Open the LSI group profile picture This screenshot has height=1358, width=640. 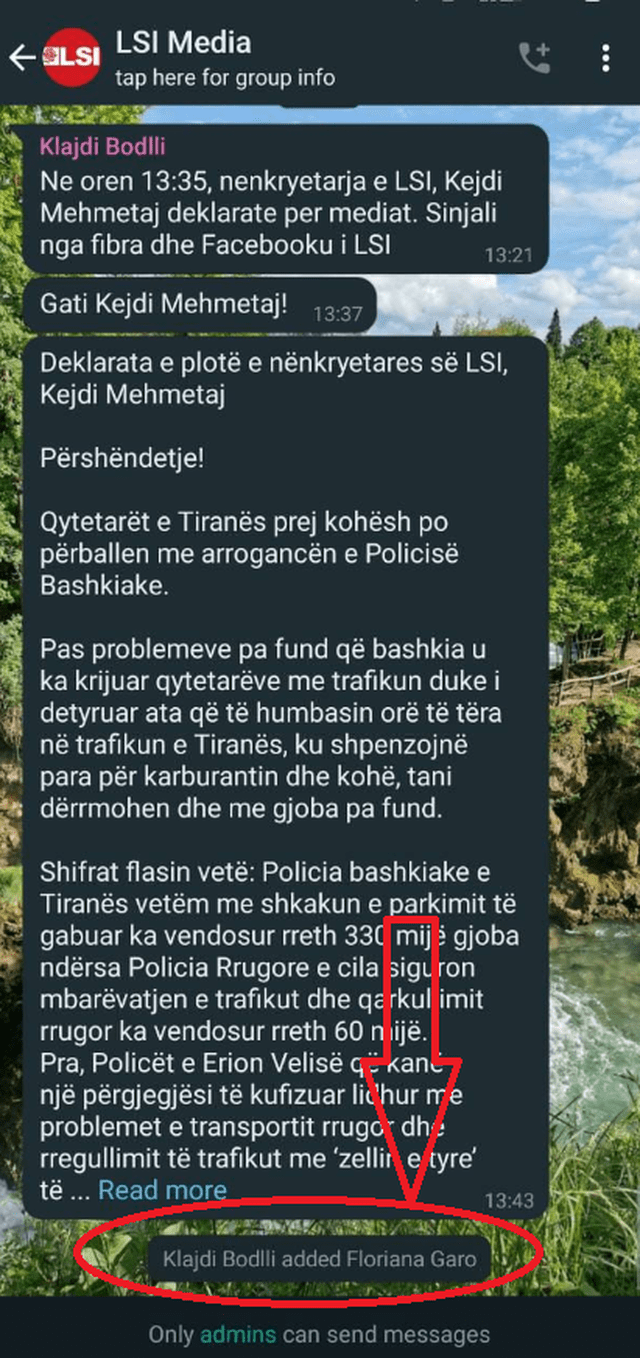click(x=72, y=58)
